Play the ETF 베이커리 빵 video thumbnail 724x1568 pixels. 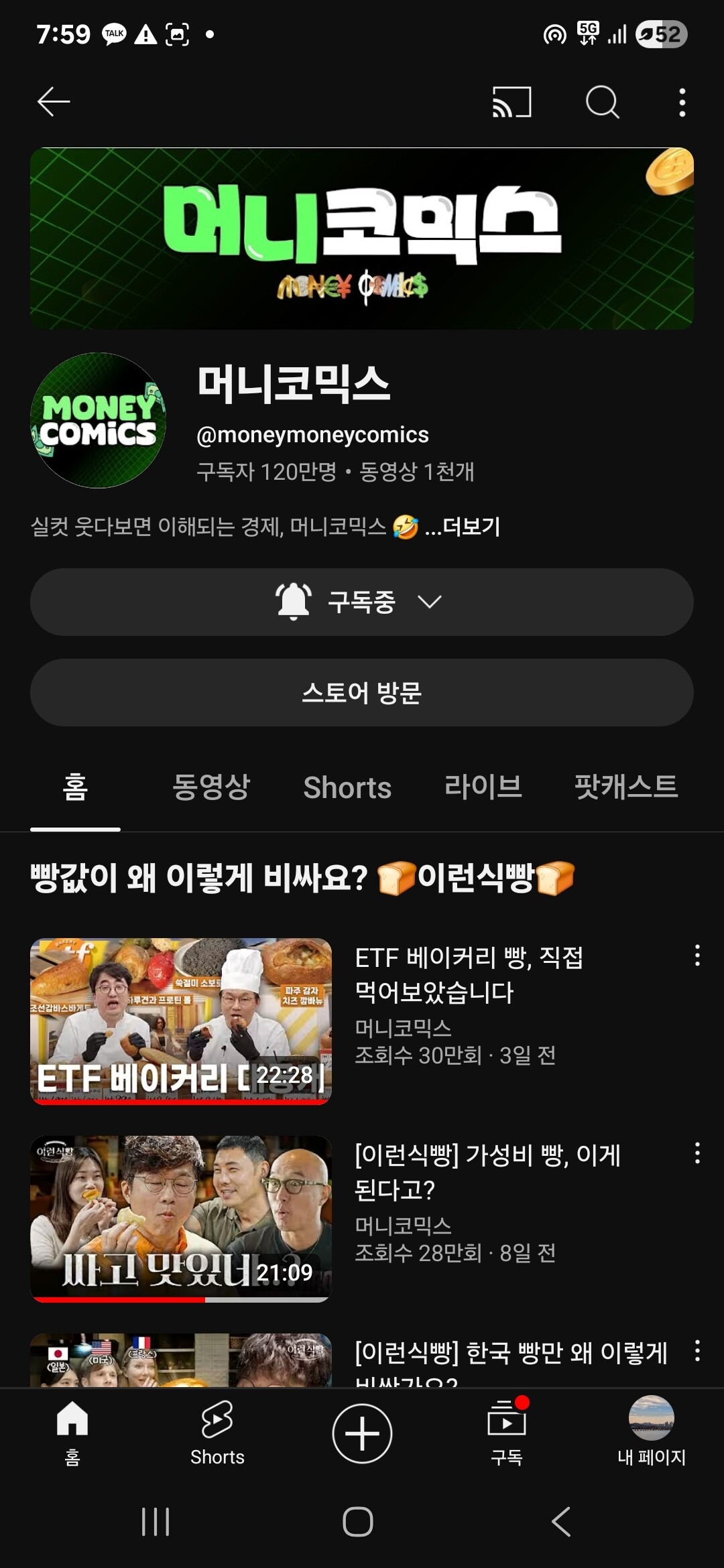pyautogui.click(x=181, y=1021)
